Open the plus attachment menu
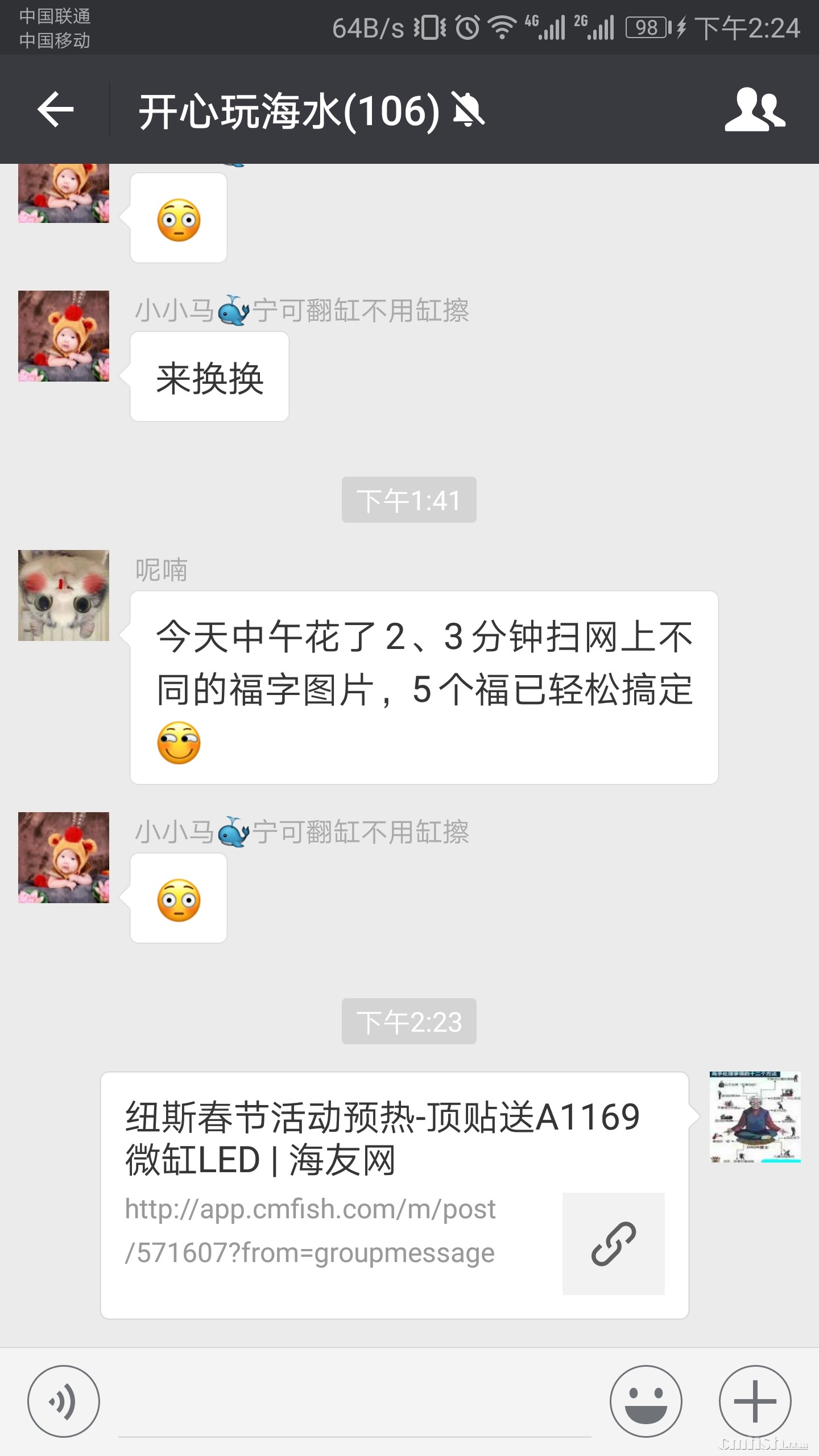Screen dimensions: 819x1456 point(755,1401)
